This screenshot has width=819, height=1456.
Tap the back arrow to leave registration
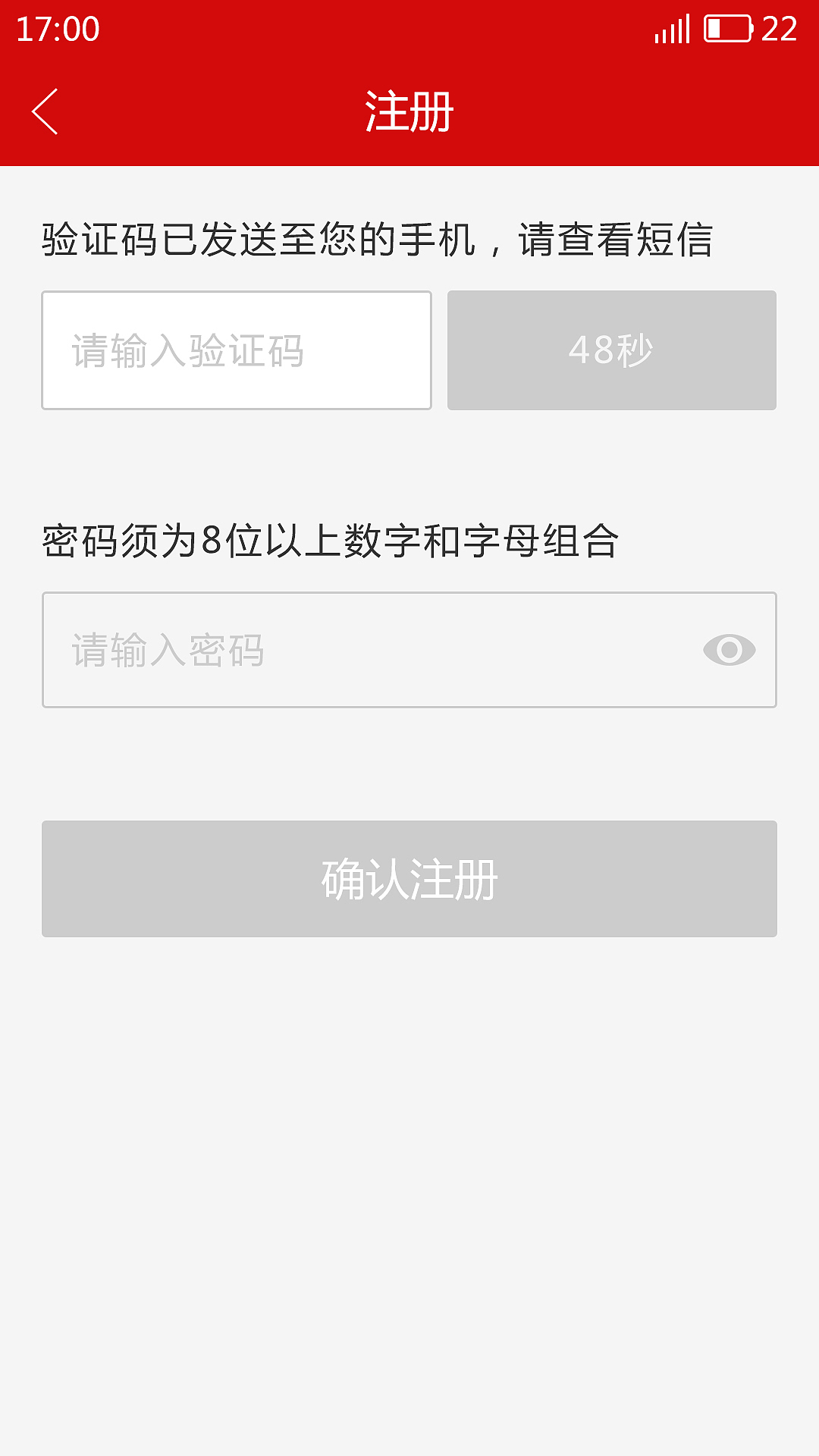[45, 110]
